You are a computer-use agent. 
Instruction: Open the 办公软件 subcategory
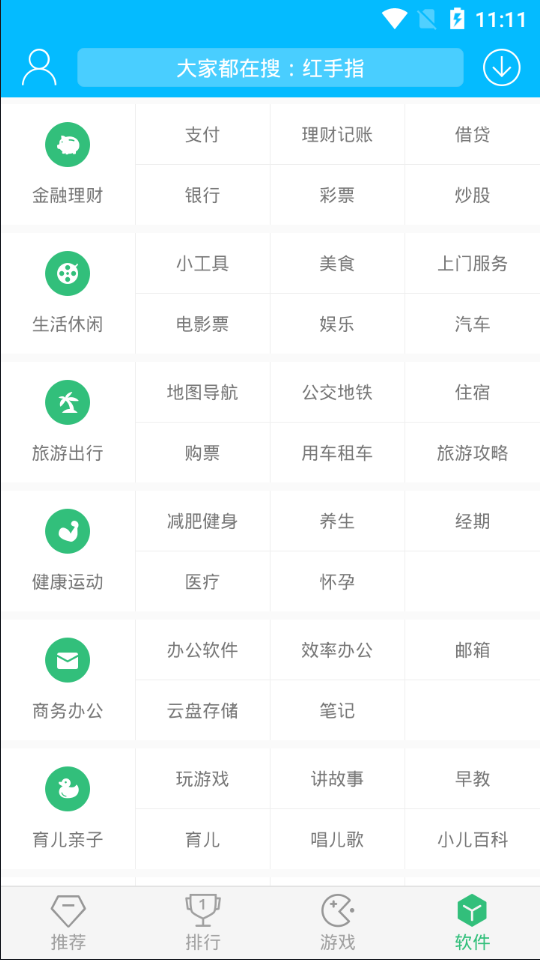click(x=203, y=650)
